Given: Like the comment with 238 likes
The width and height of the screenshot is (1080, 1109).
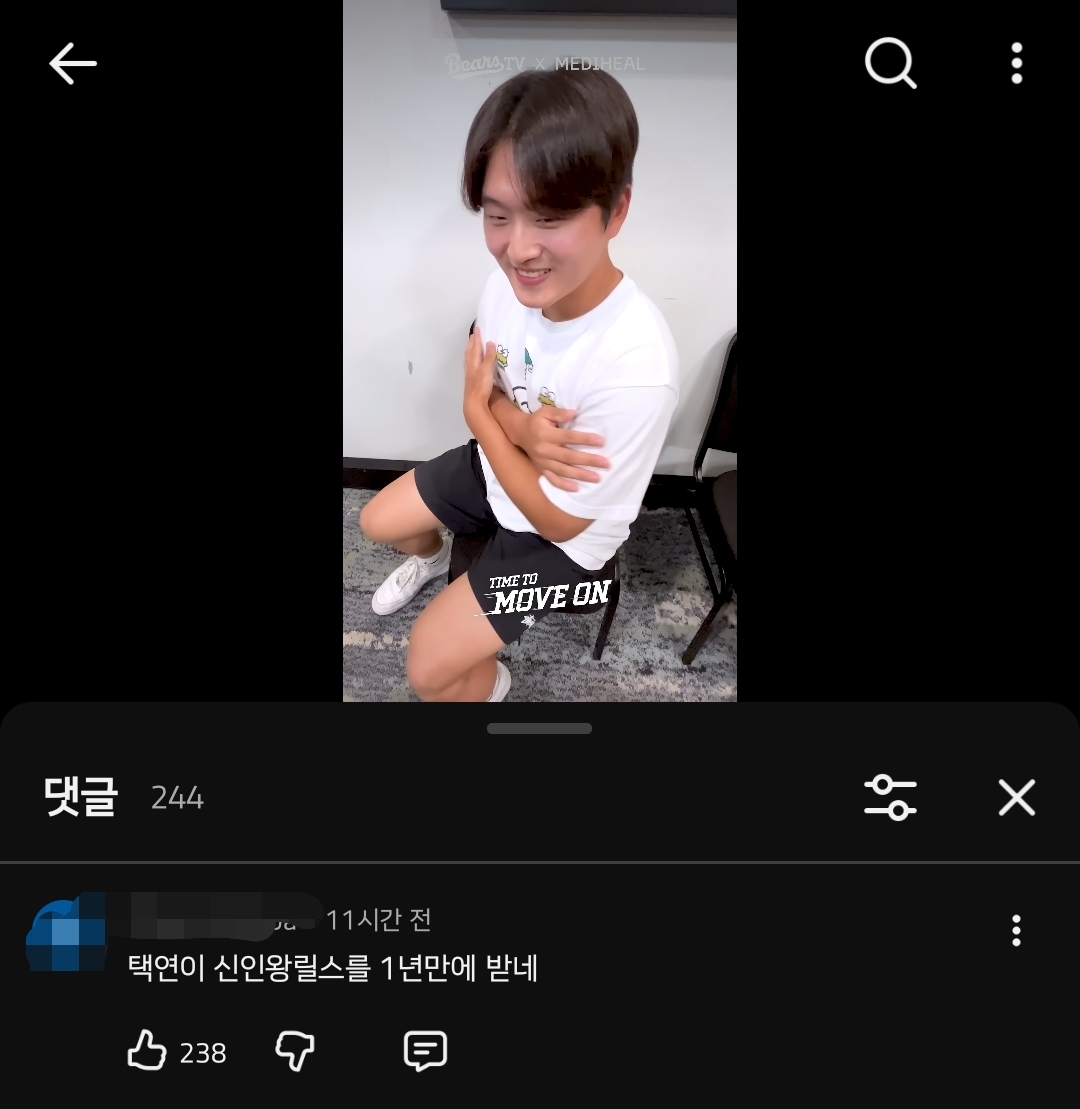Looking at the screenshot, I should click(147, 1052).
